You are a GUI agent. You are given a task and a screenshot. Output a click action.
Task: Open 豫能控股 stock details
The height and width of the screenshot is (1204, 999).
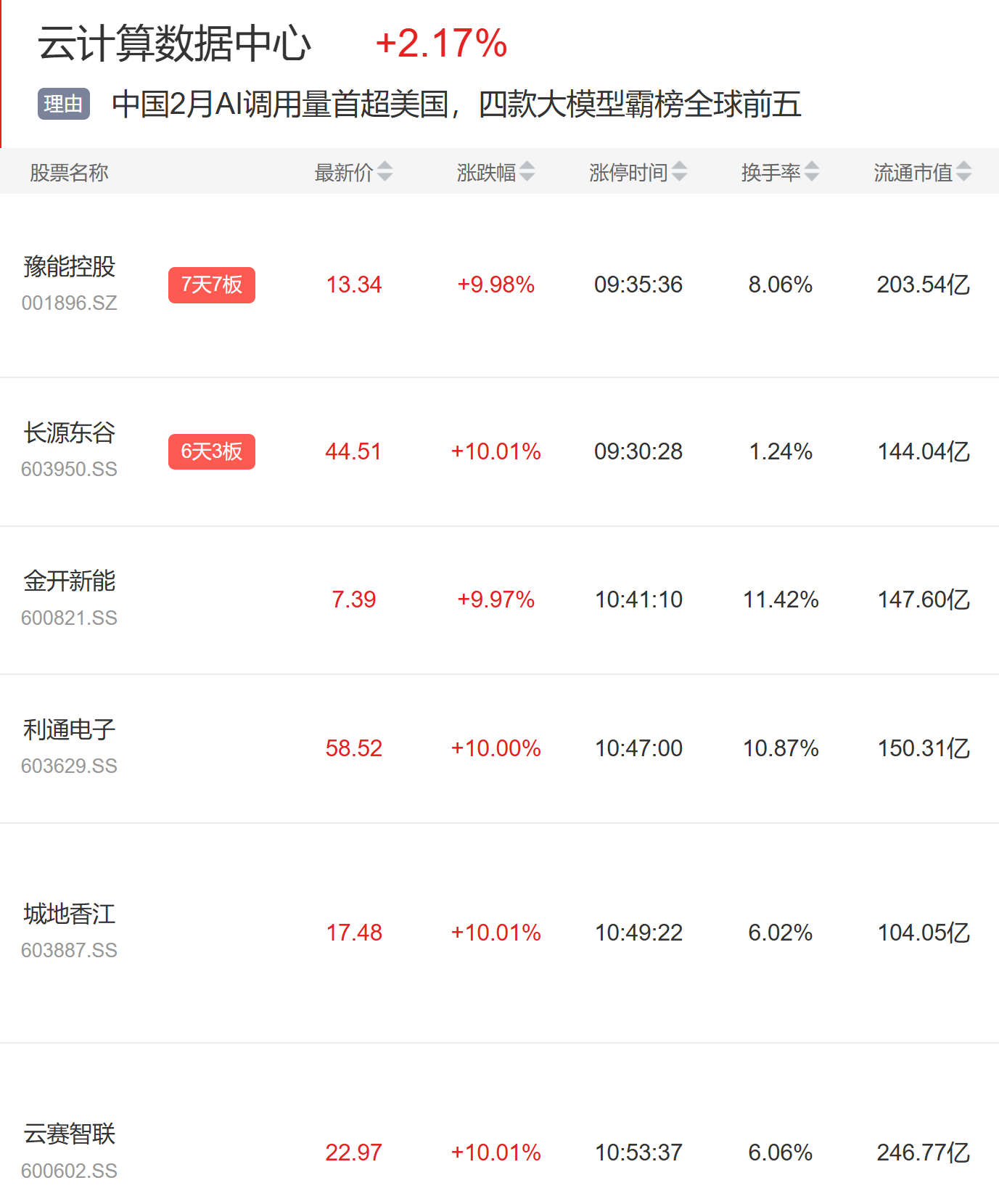click(x=70, y=267)
